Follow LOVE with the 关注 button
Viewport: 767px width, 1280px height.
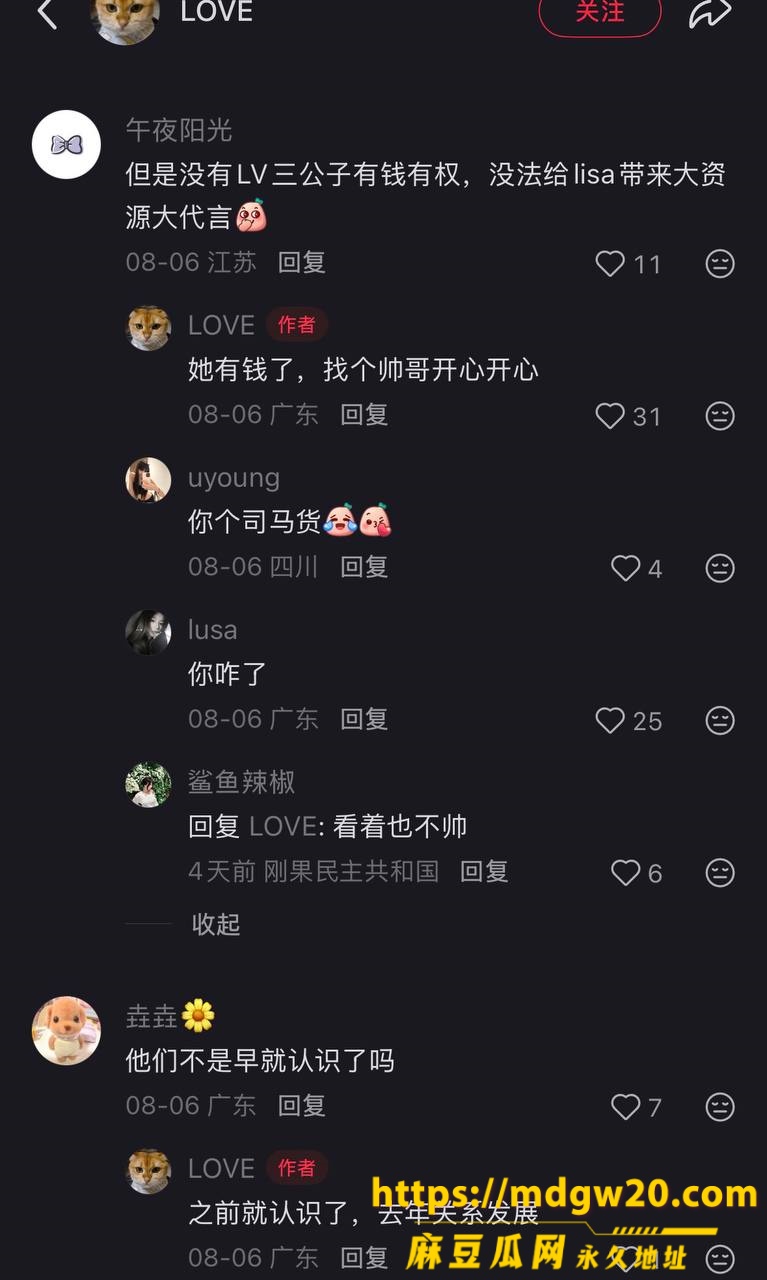(600, 12)
